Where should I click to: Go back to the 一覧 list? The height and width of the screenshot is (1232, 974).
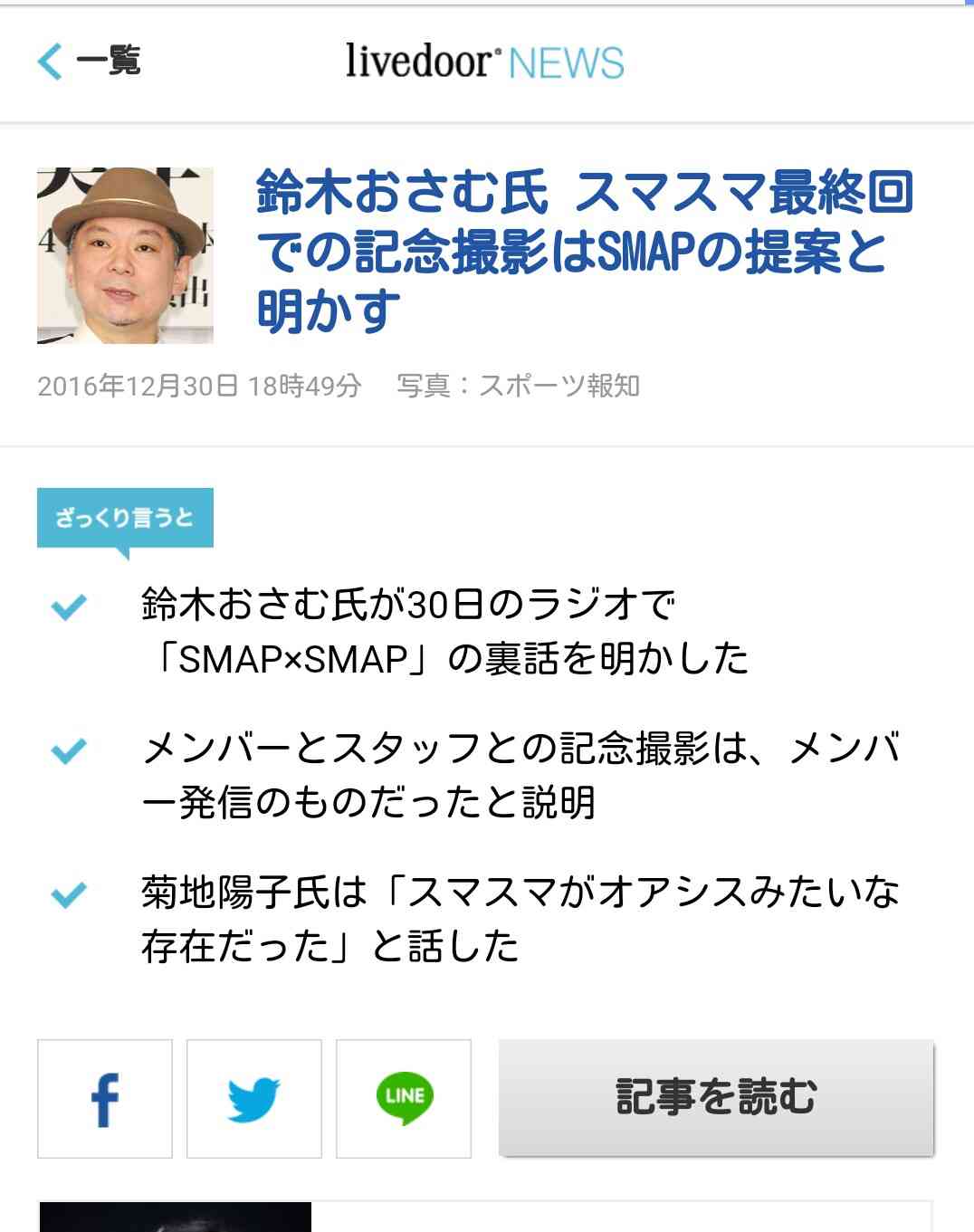click(x=89, y=62)
